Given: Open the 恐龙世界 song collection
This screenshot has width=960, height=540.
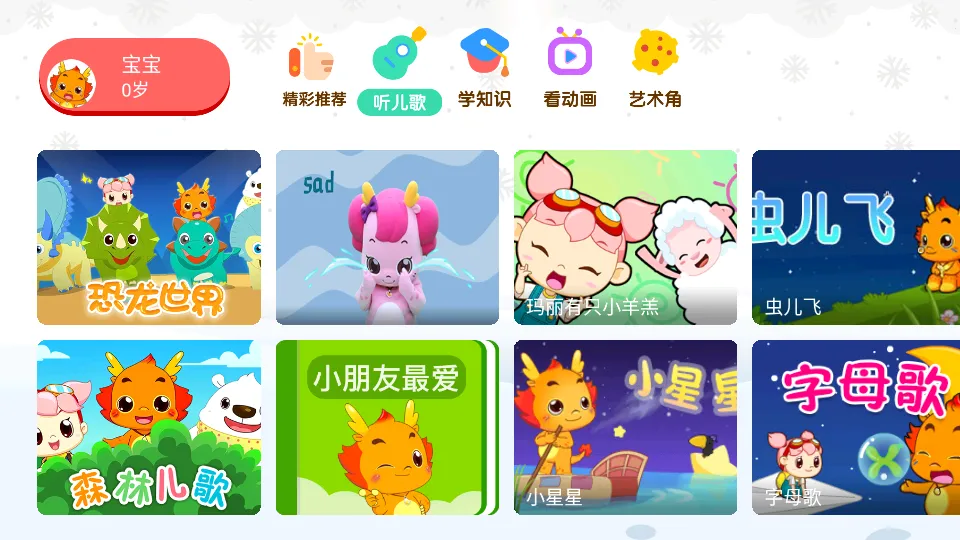Looking at the screenshot, I should click(149, 237).
